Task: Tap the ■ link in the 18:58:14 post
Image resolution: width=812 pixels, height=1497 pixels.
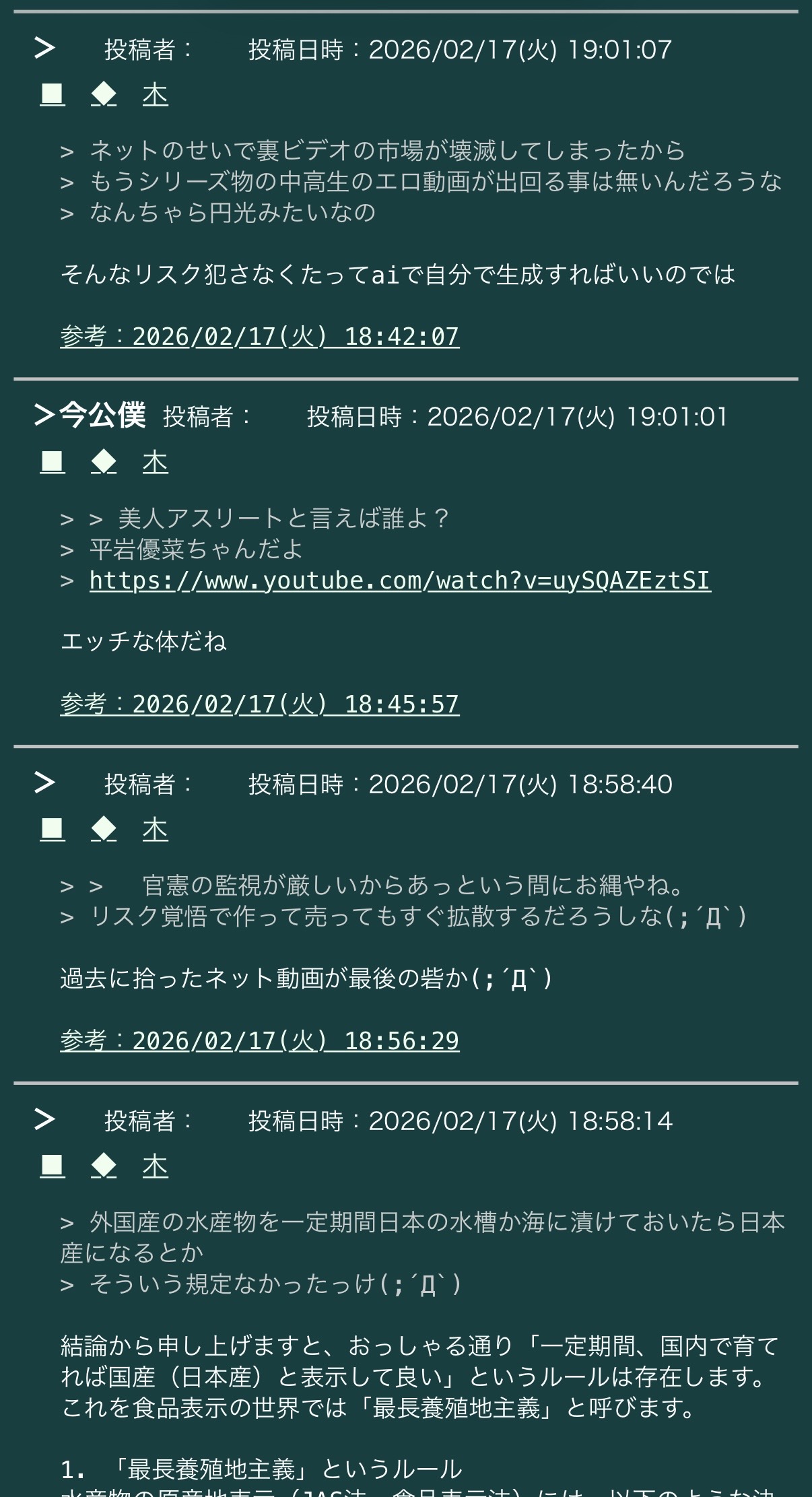Action: pyautogui.click(x=53, y=1166)
